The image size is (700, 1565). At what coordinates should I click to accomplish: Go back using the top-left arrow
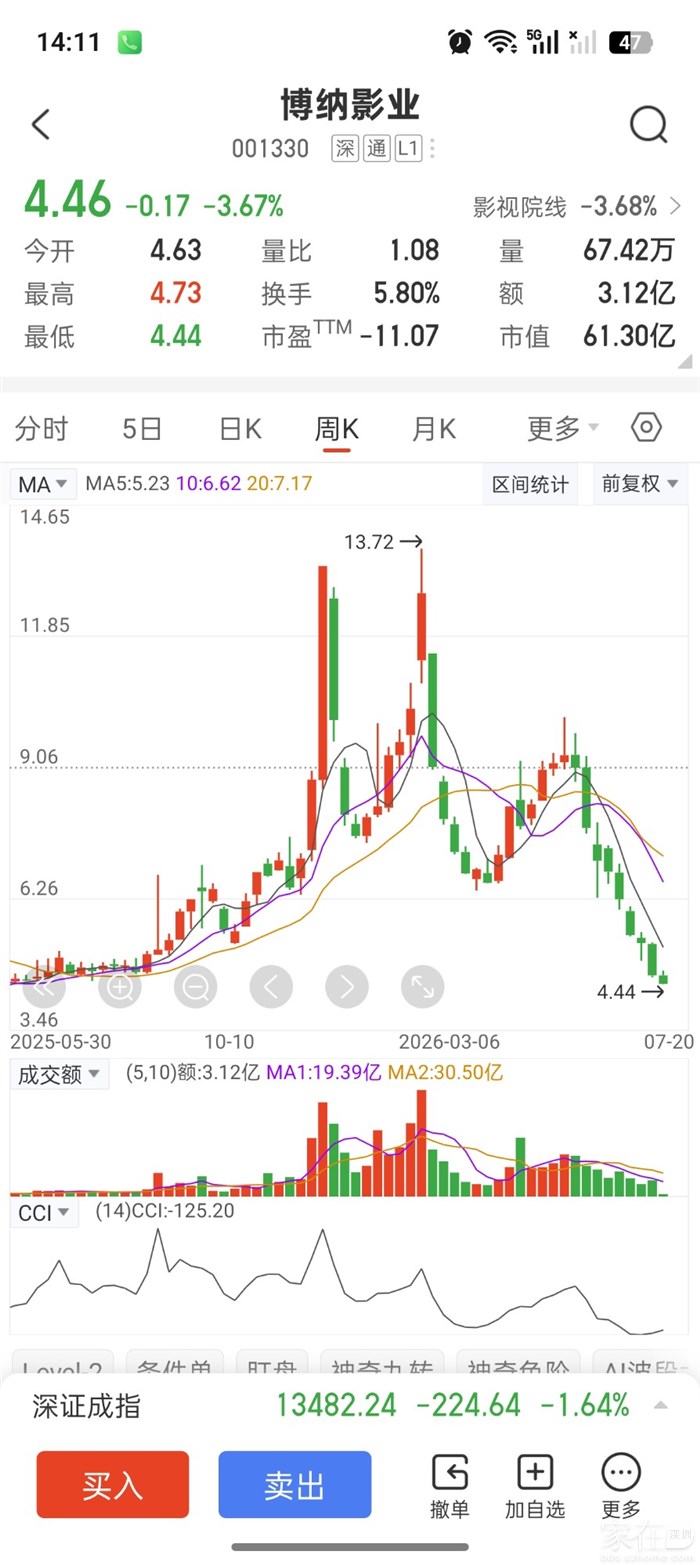(41, 125)
